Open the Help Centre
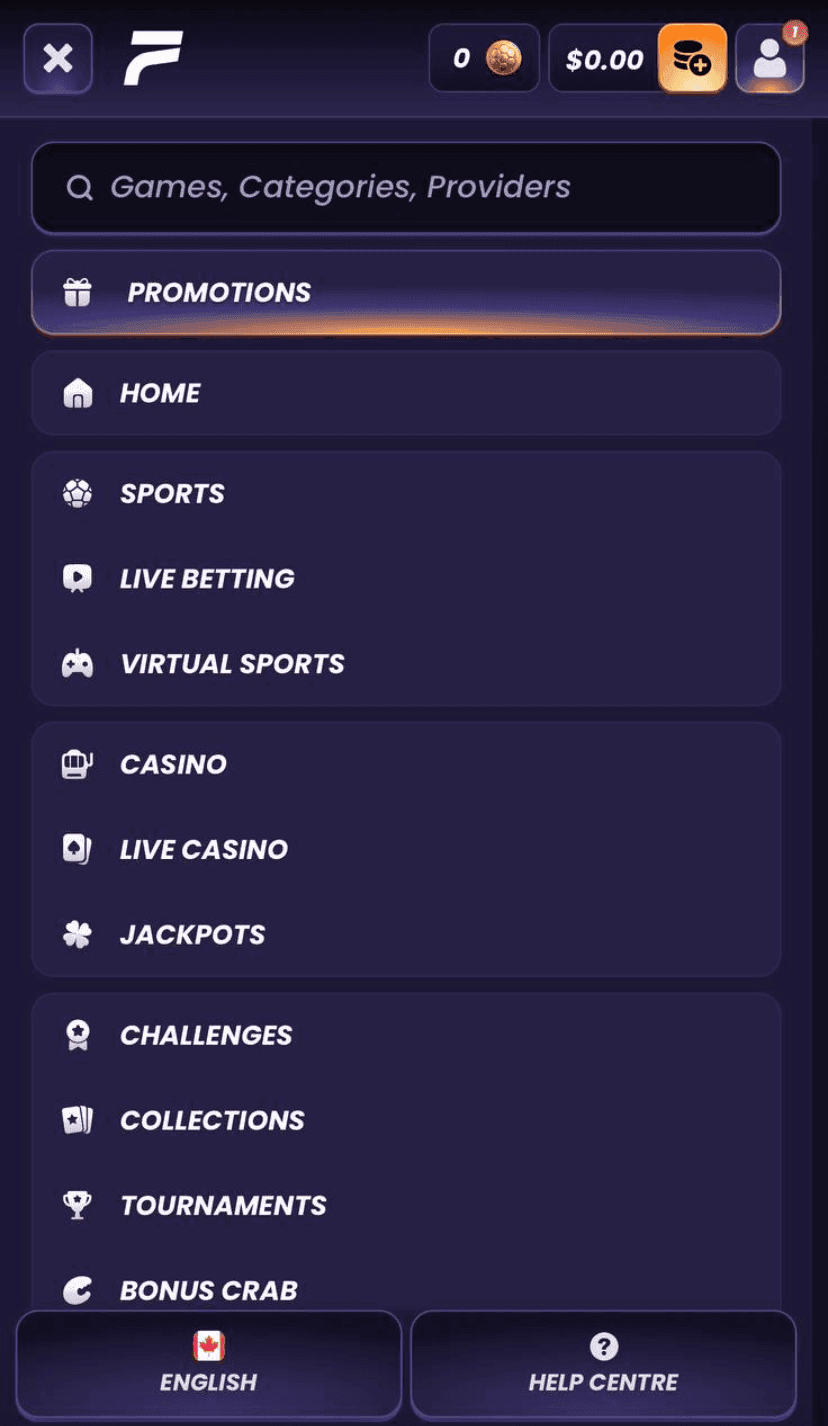The image size is (828, 1426). click(x=603, y=1363)
